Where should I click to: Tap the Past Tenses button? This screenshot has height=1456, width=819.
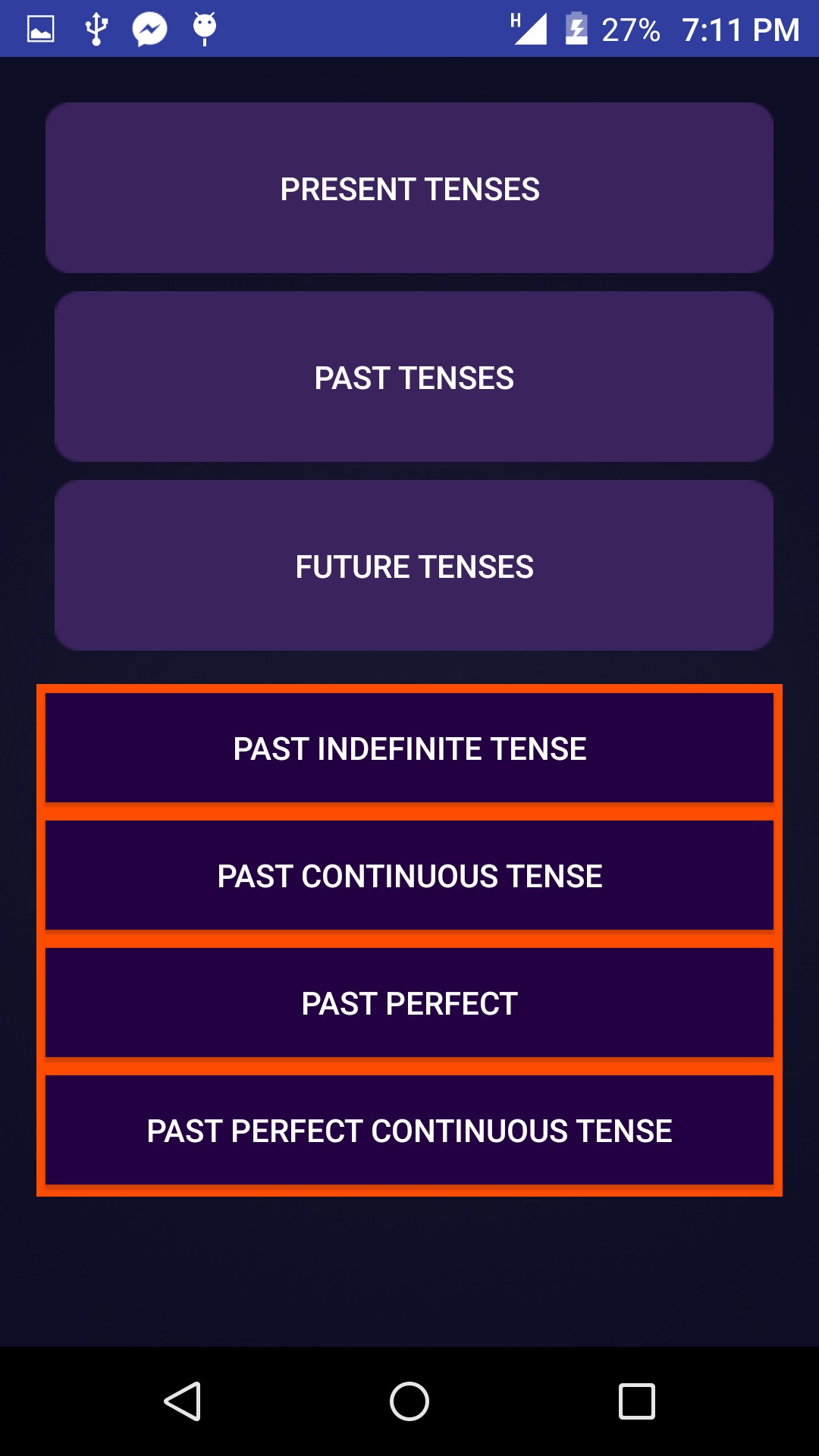click(x=413, y=377)
